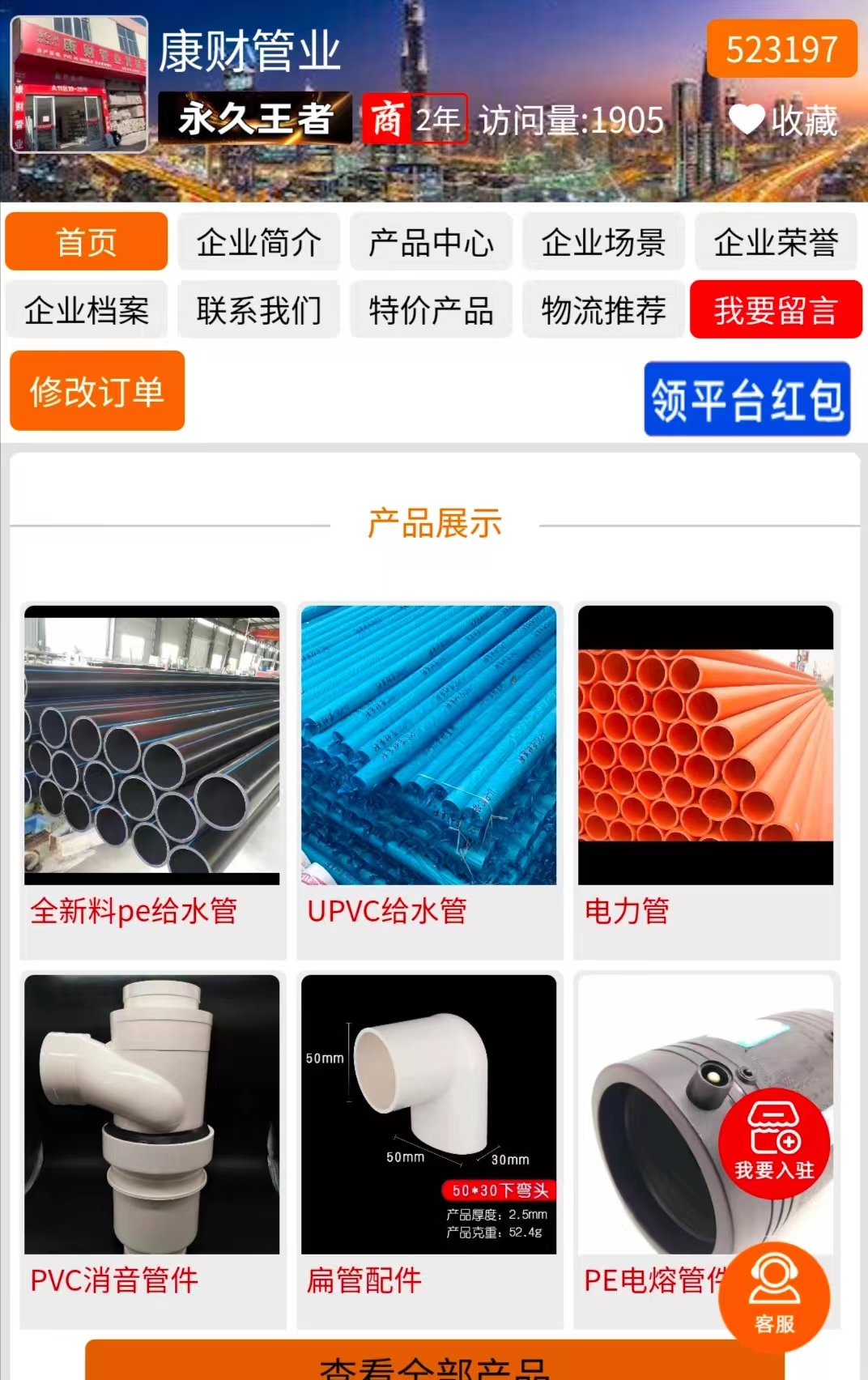Screen dimensions: 868x1380
Task: Tap 联系我们 to see contact info
Action: (258, 310)
